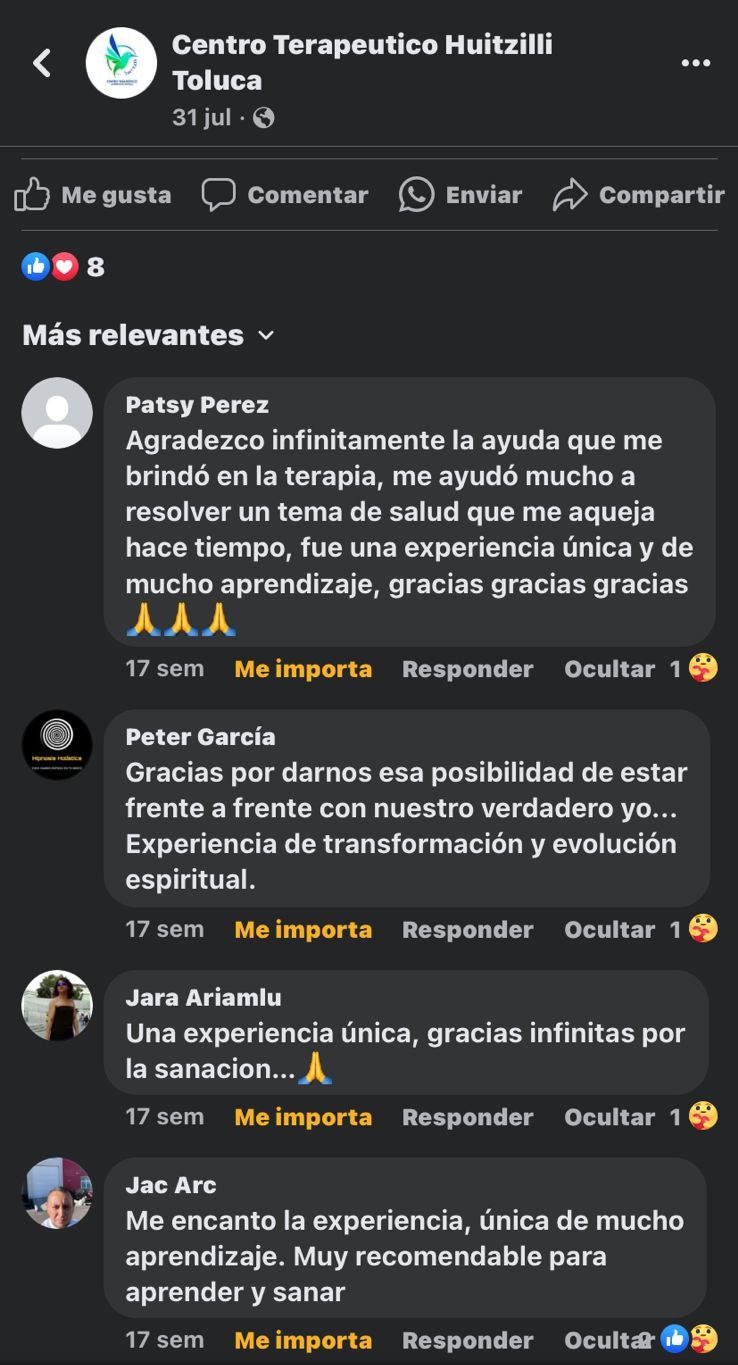The image size is (738, 1365).
Task: Toggle Me importa on Jac Arc's comment
Action: coord(303,1340)
